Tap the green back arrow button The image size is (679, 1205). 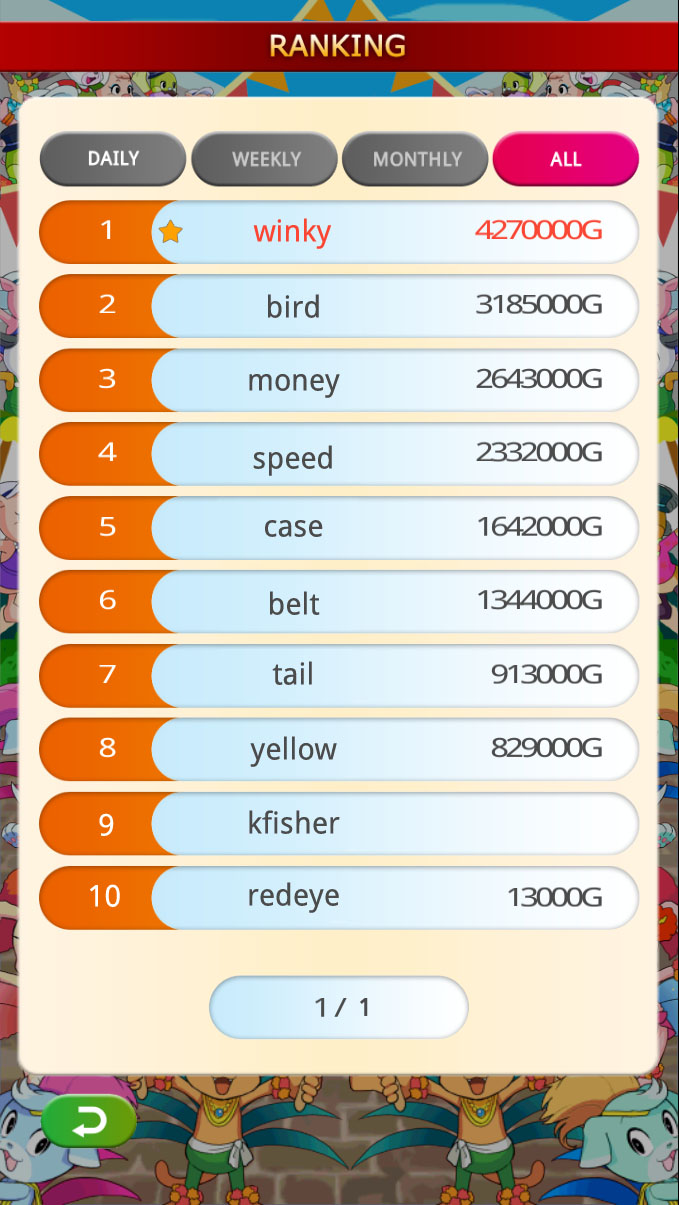point(89,1121)
